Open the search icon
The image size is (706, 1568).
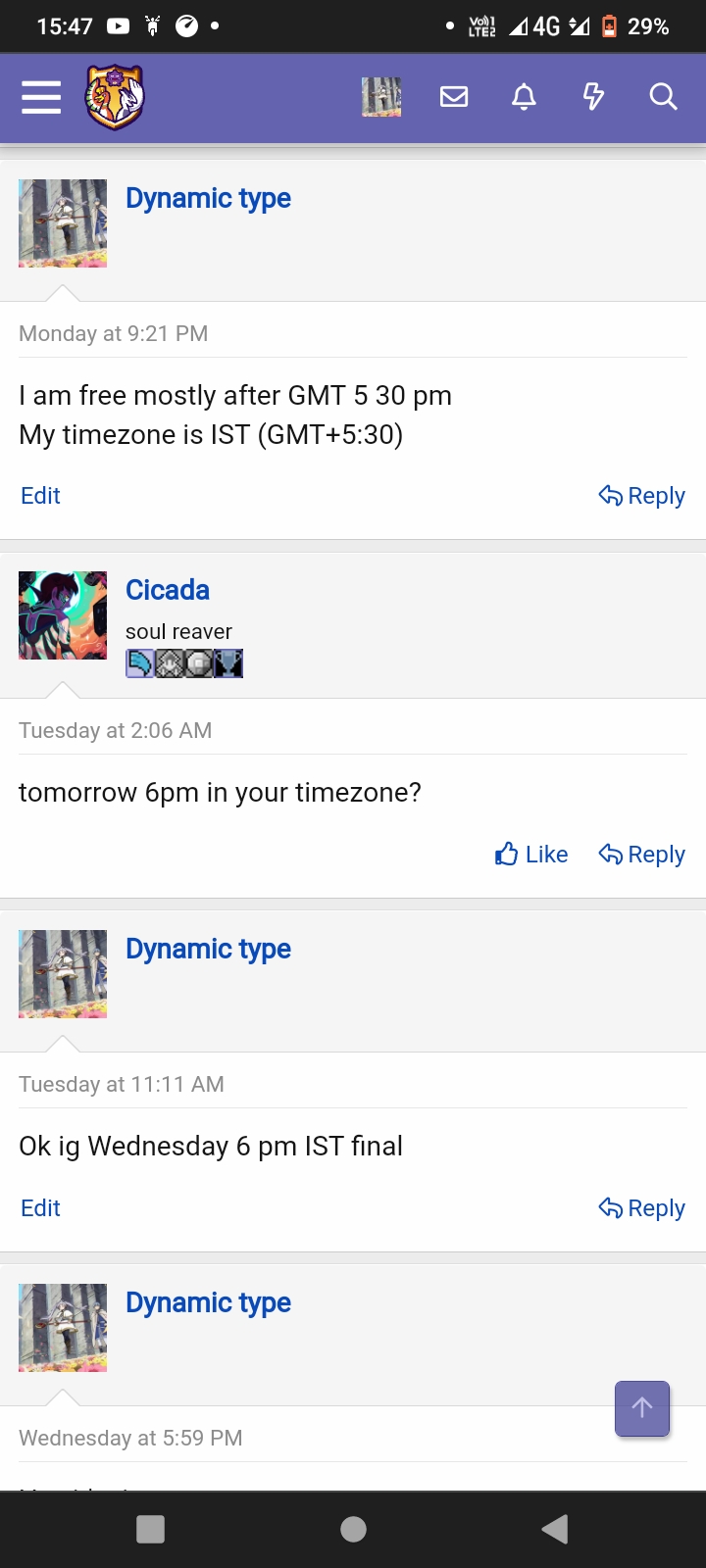[x=663, y=96]
